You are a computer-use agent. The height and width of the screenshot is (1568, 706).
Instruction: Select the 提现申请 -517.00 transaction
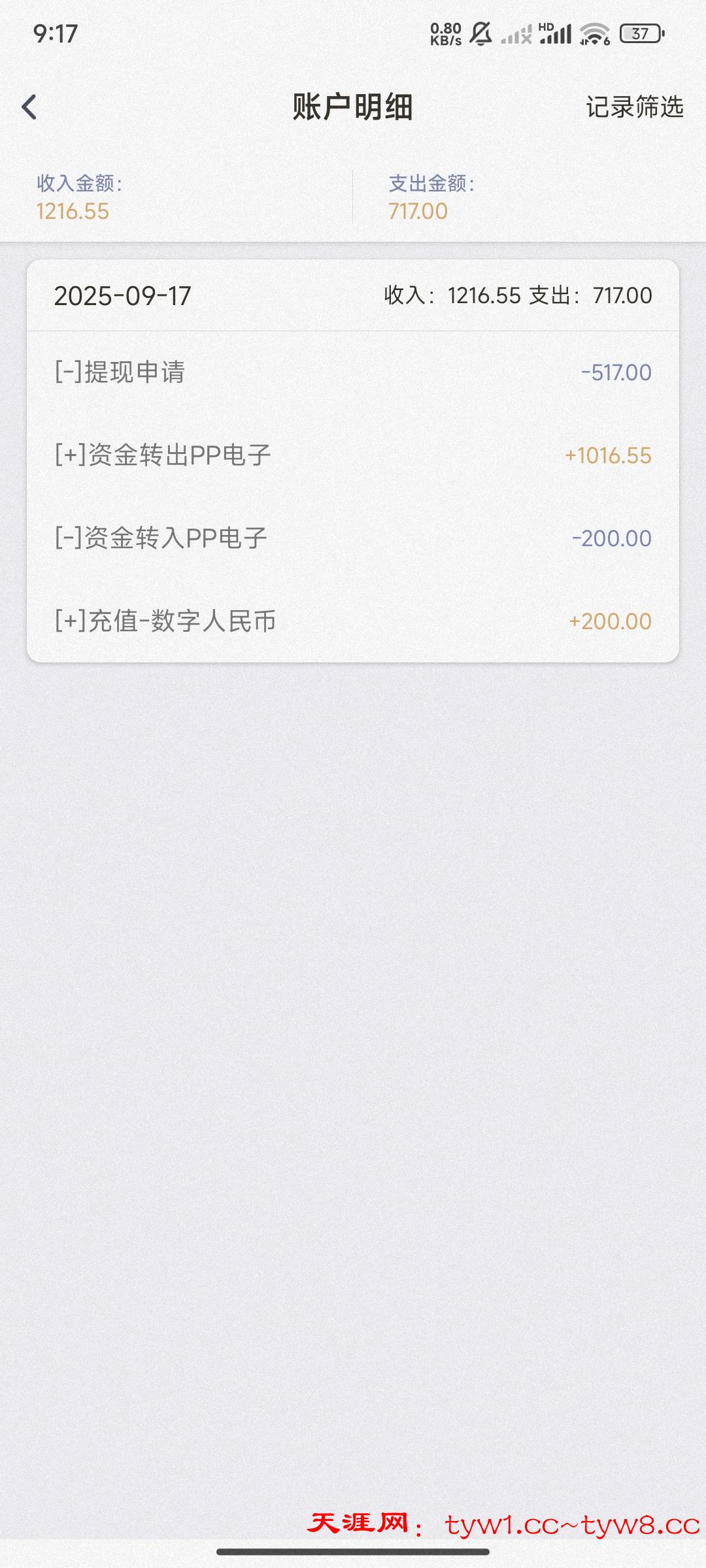pyautogui.click(x=353, y=370)
